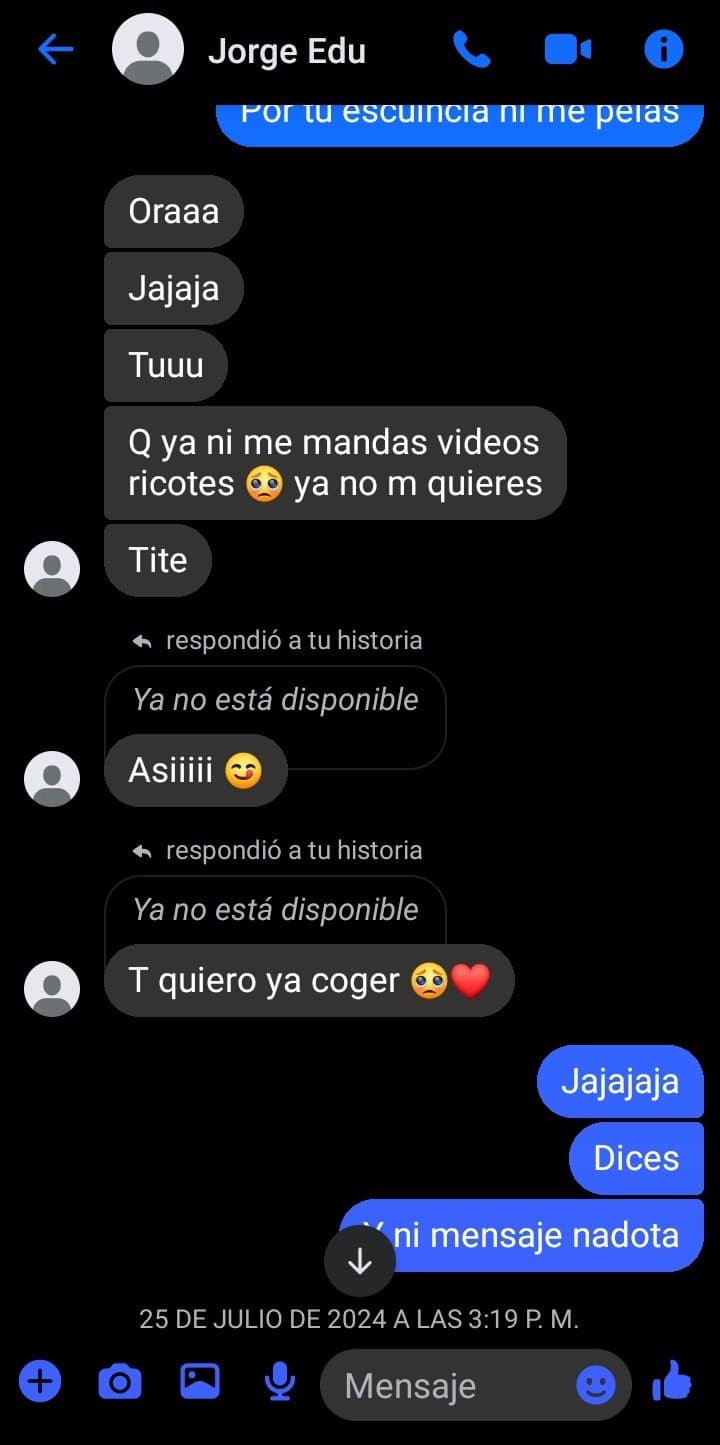Jump to the newest messages with the arrow
The height and width of the screenshot is (1445, 720).
[x=360, y=1262]
